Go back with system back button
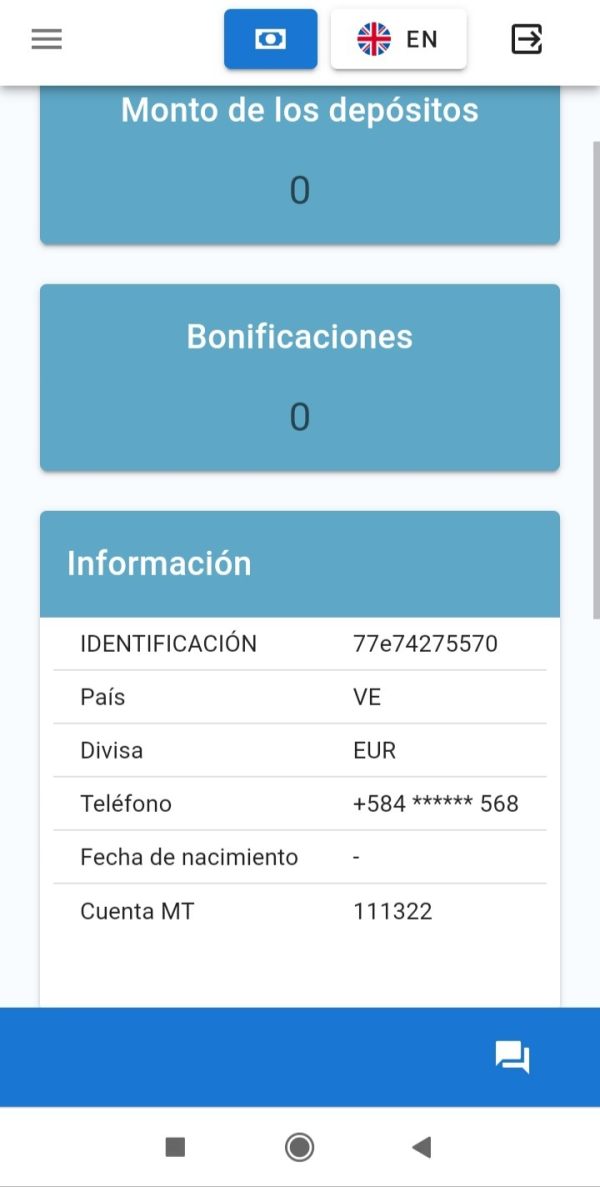Image resolution: width=600 pixels, height=1187 pixels. tap(421, 1147)
